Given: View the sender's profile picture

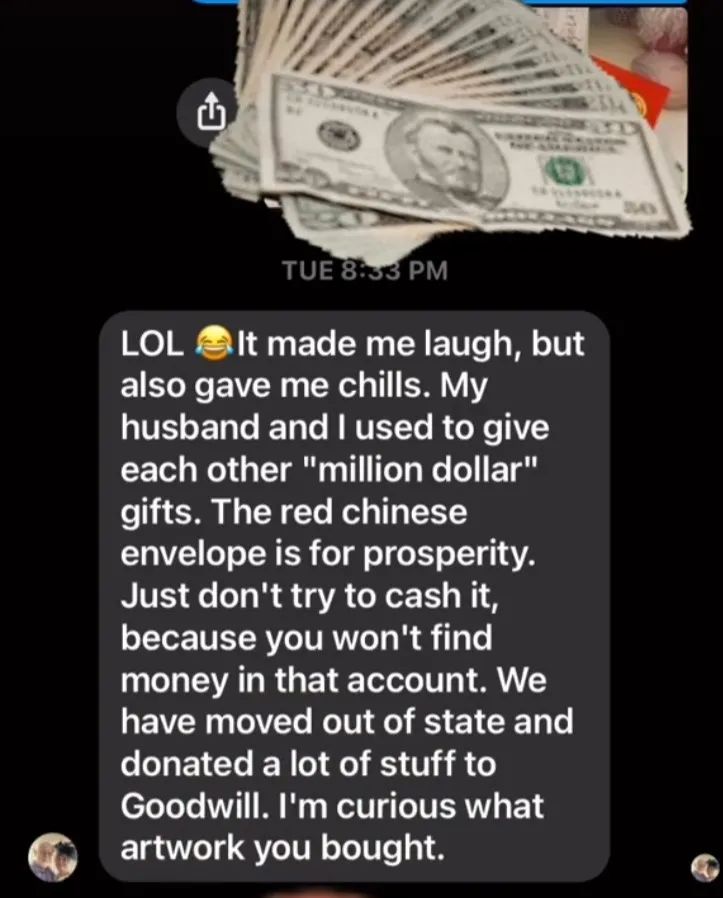Looking at the screenshot, I should pyautogui.click(x=52, y=856).
